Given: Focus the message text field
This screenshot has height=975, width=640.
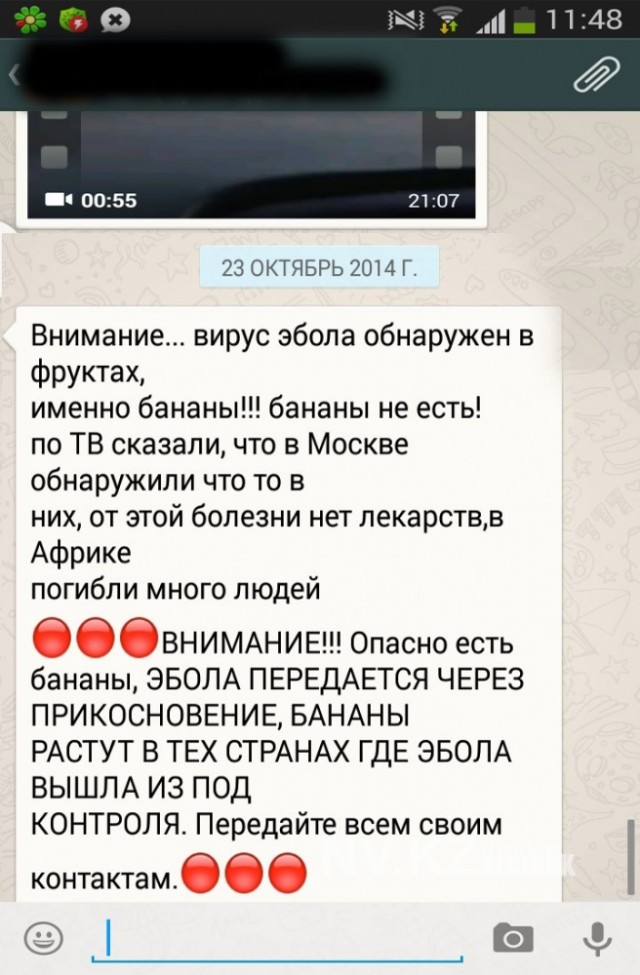Looking at the screenshot, I should [x=290, y=938].
